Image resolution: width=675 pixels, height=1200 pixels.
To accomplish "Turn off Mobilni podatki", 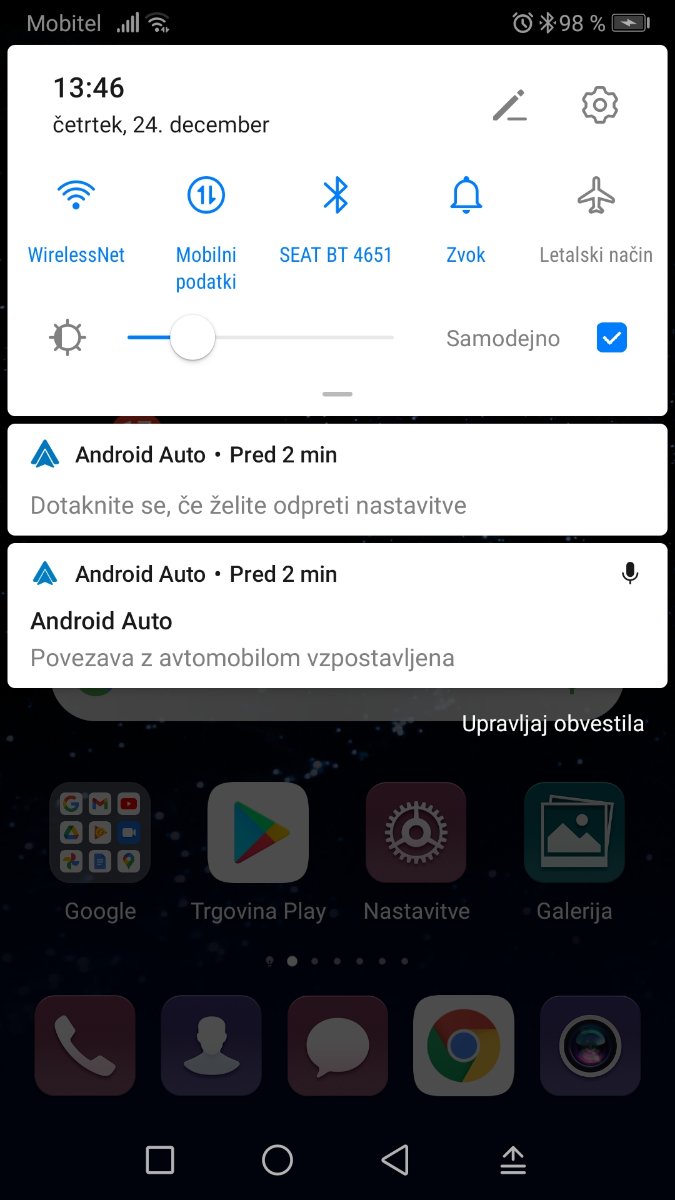I will click(x=206, y=194).
